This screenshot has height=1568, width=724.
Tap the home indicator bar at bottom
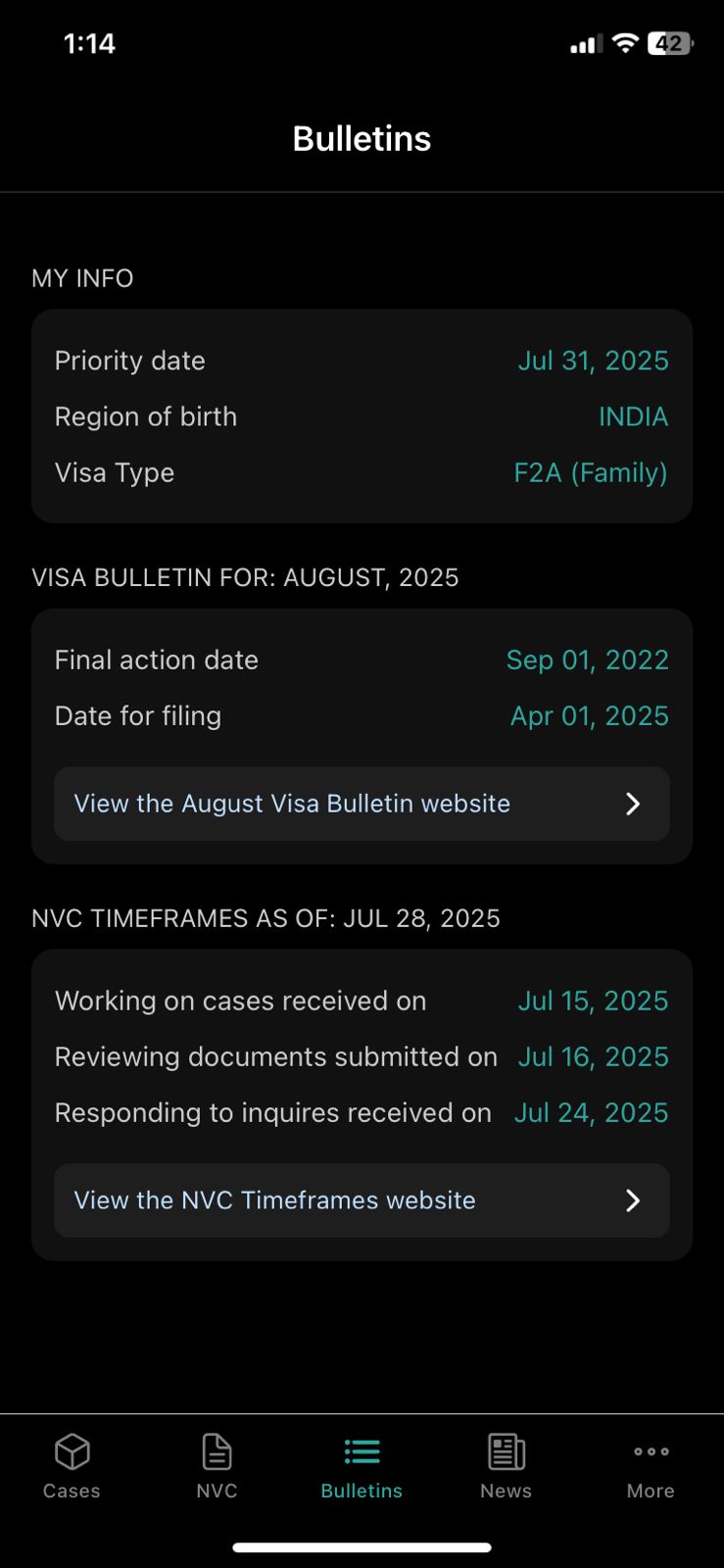point(362,1548)
